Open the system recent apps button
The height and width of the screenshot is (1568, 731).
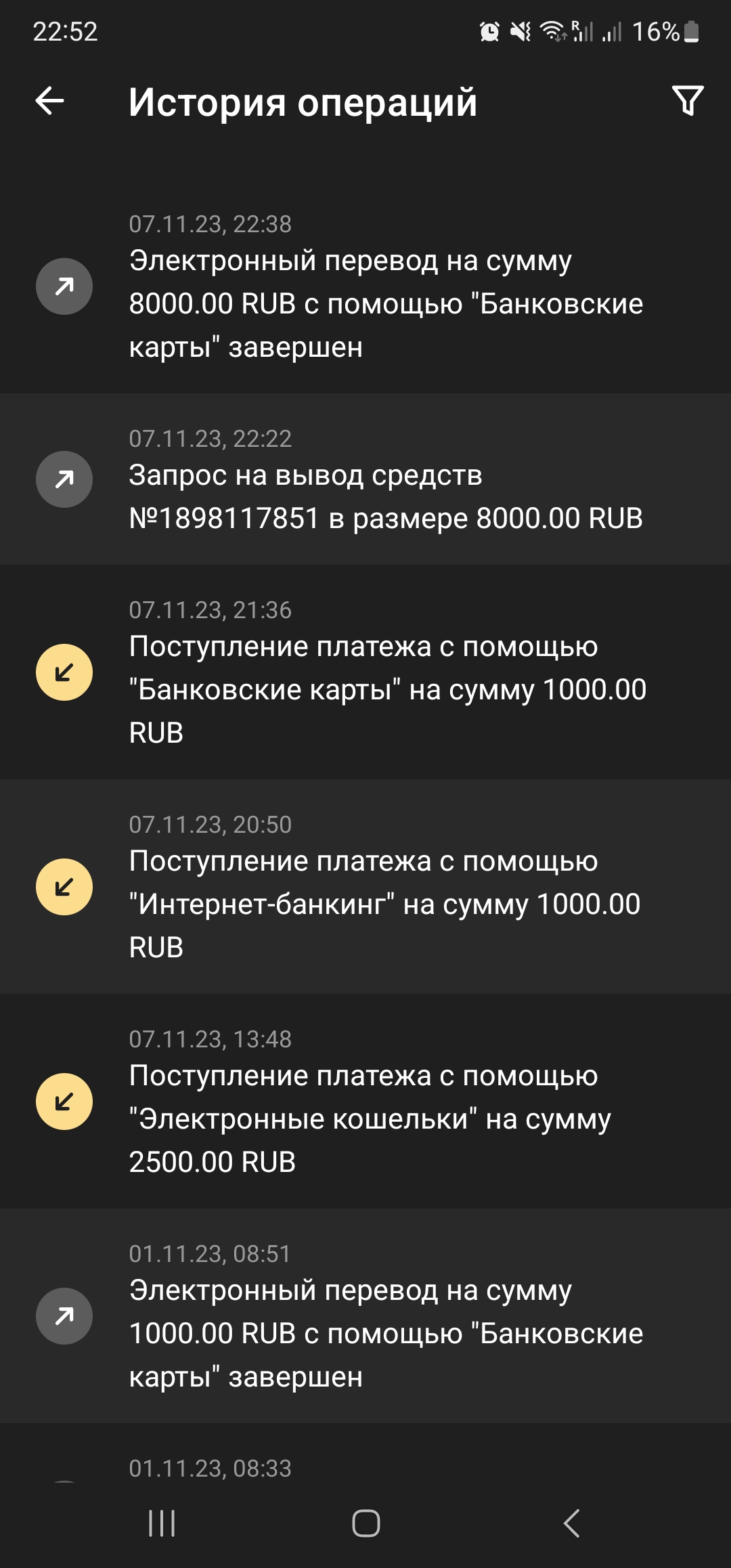(162, 1523)
